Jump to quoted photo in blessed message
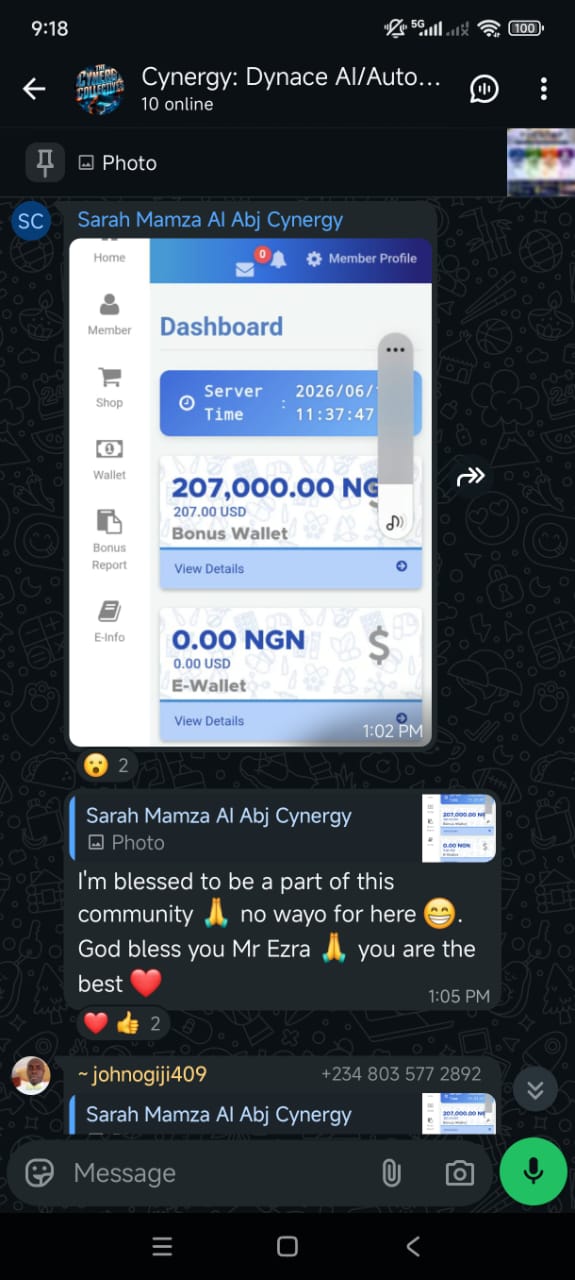The width and height of the screenshot is (575, 1280). (x=286, y=828)
